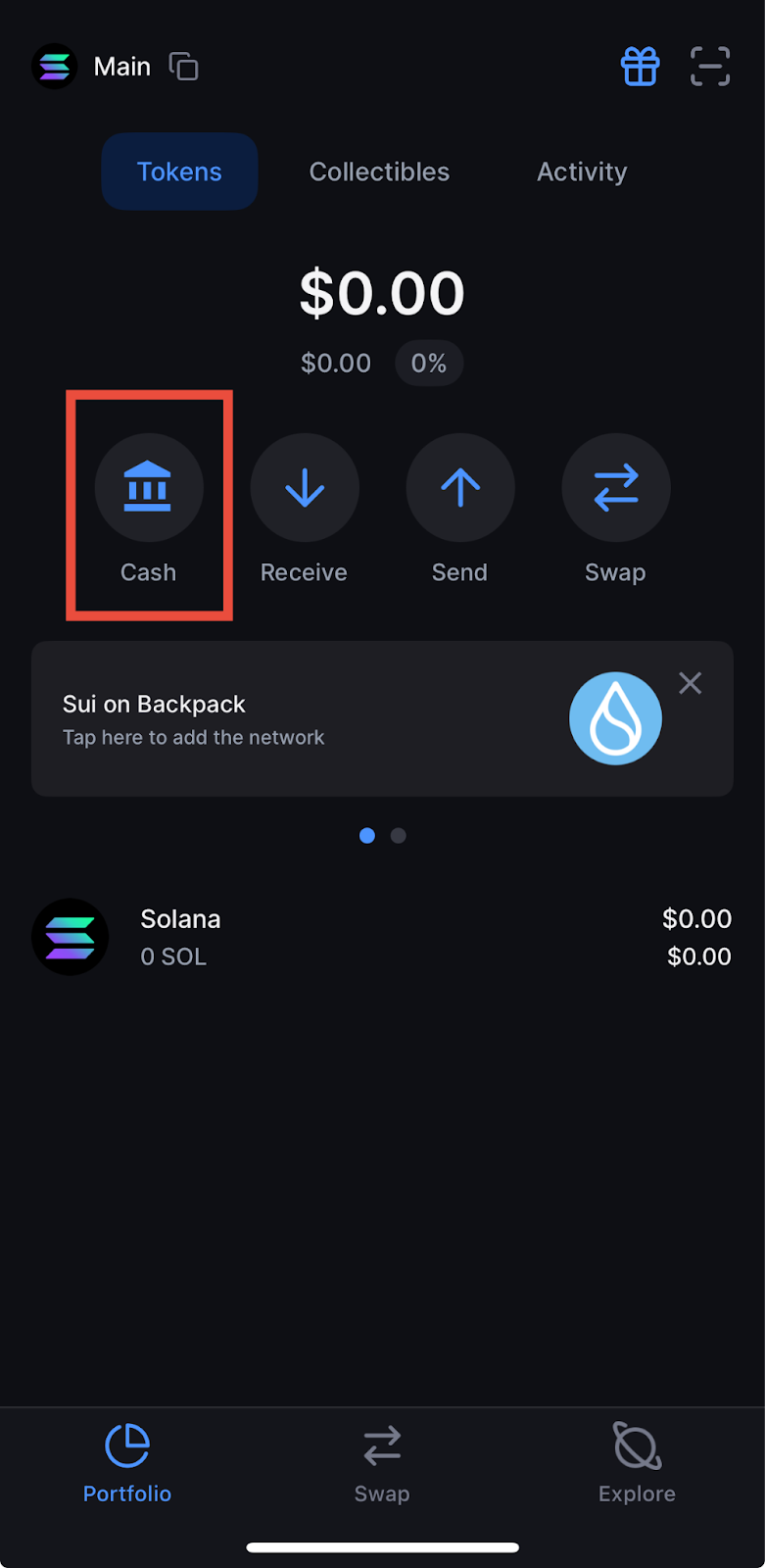Switch to the Collectibles tab

coord(379,171)
